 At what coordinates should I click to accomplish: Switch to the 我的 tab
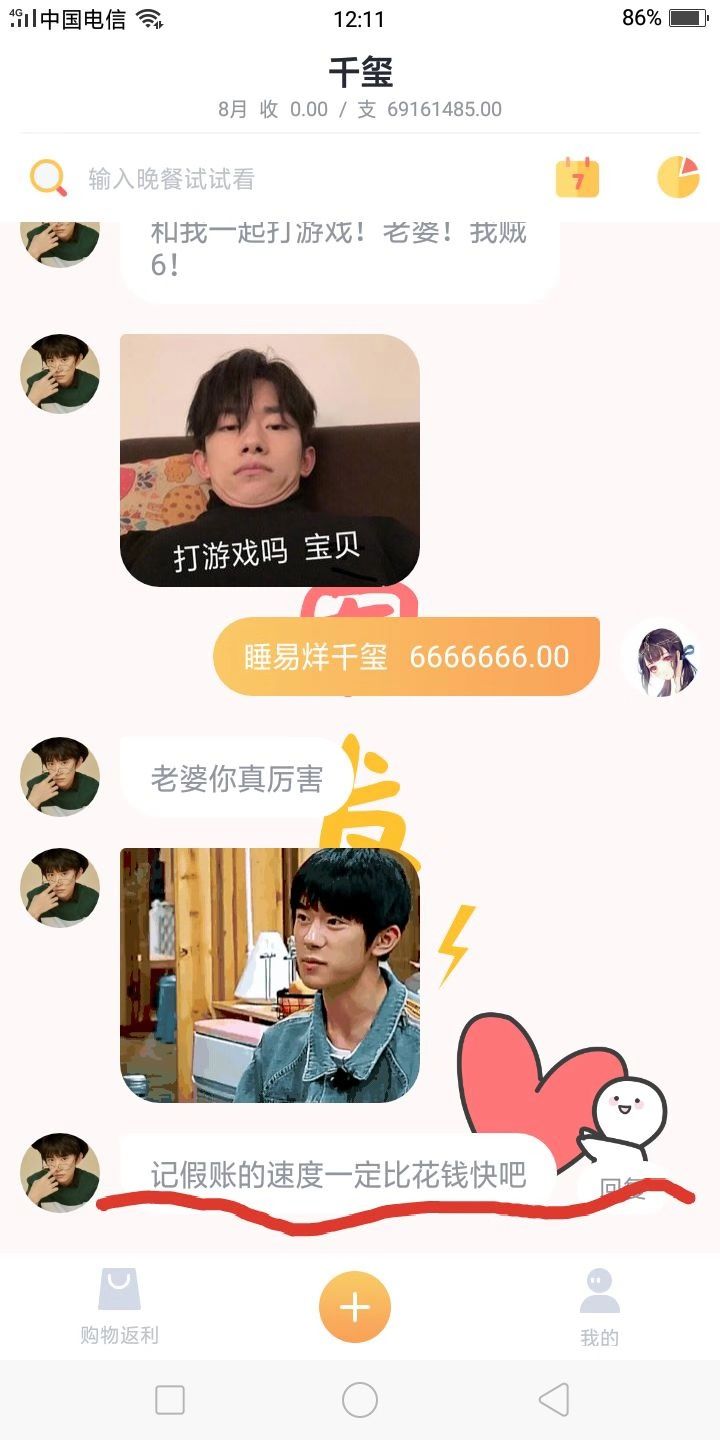[x=599, y=1307]
